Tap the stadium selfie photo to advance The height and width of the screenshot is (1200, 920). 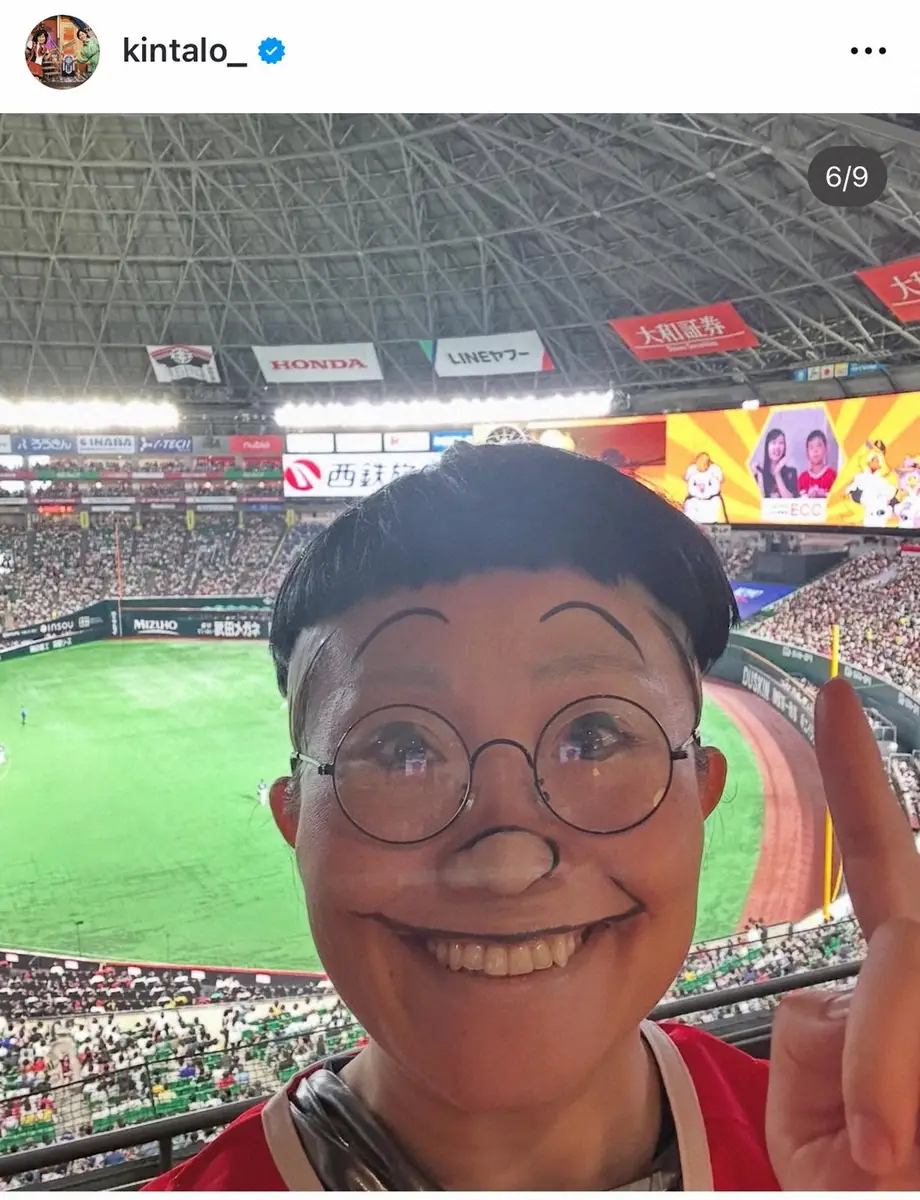click(x=460, y=650)
